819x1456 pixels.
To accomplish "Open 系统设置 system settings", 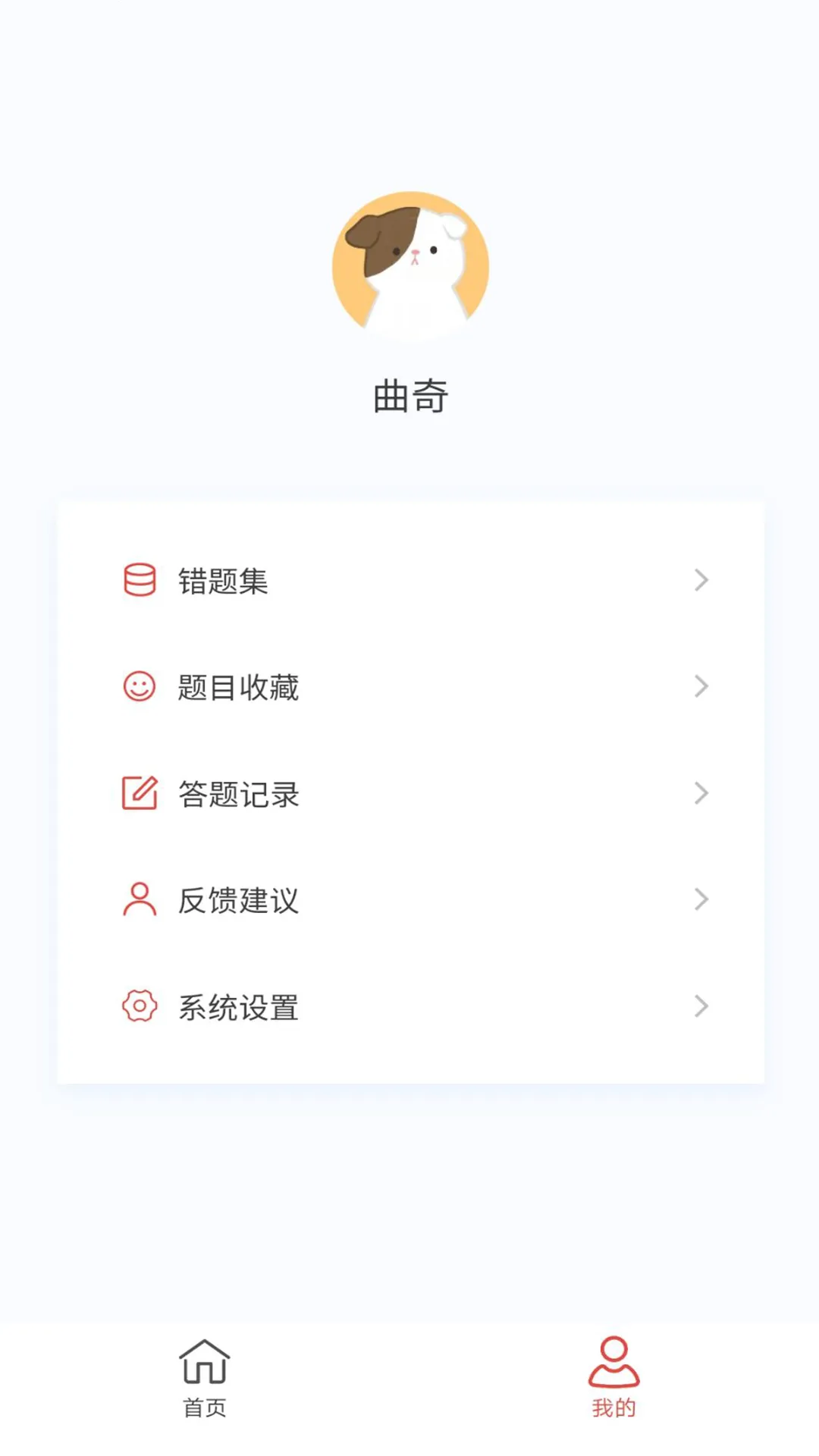I will (x=237, y=1008).
